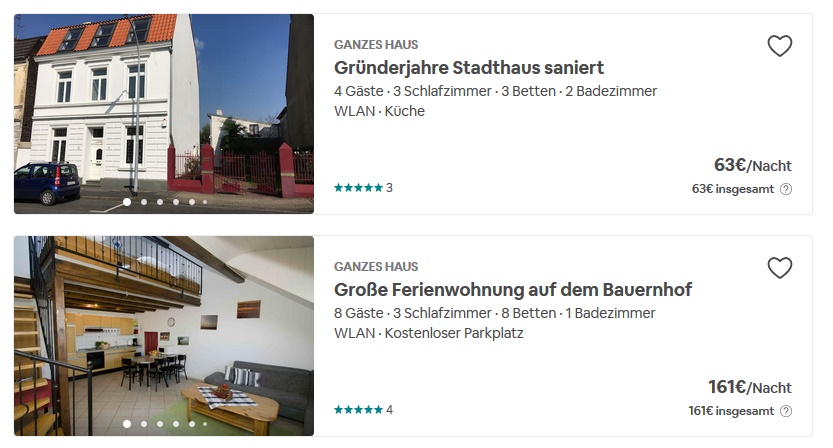
Task: View the white townhouse photo
Action: tap(164, 113)
